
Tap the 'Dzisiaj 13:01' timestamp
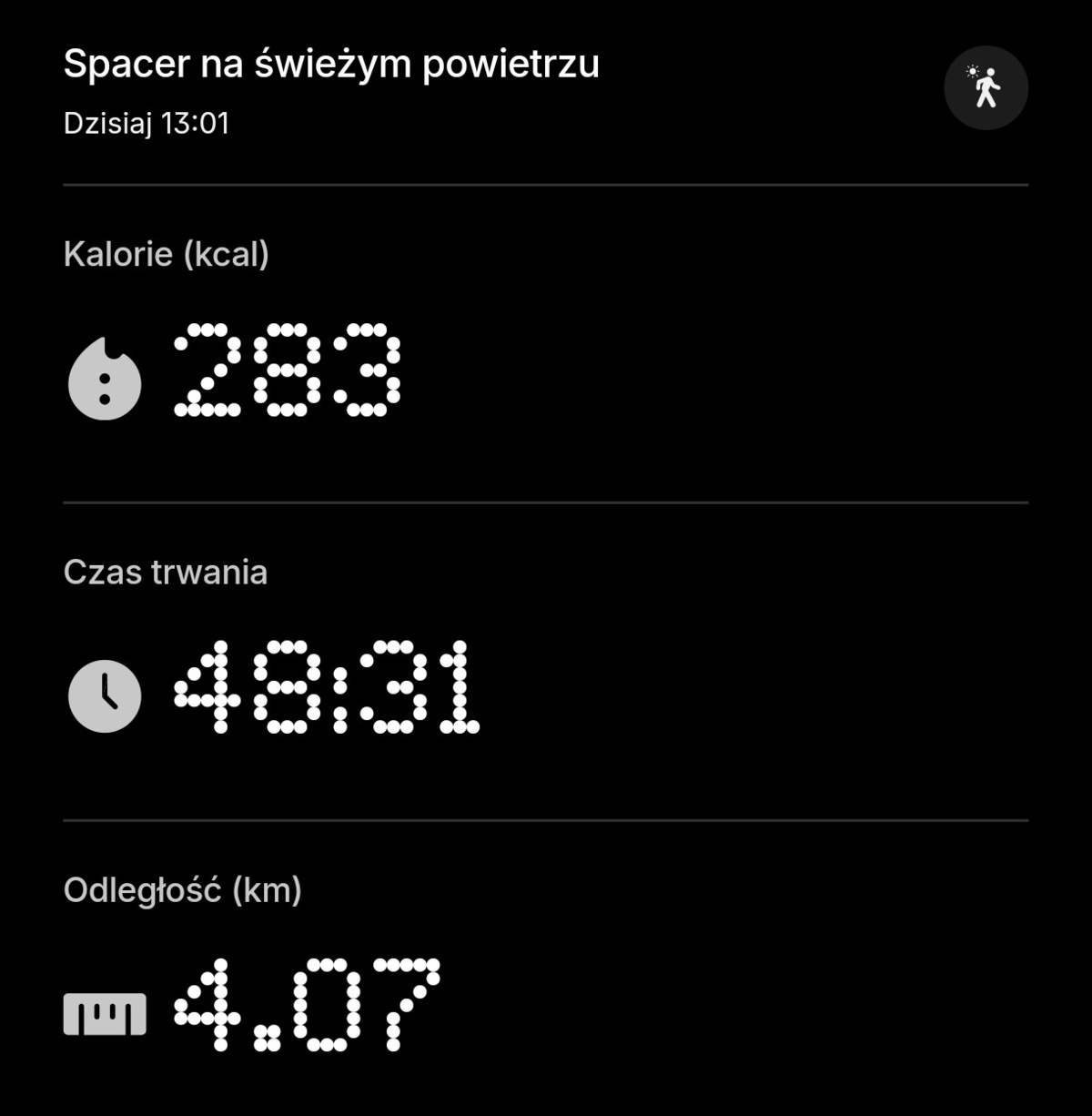pyautogui.click(x=146, y=122)
